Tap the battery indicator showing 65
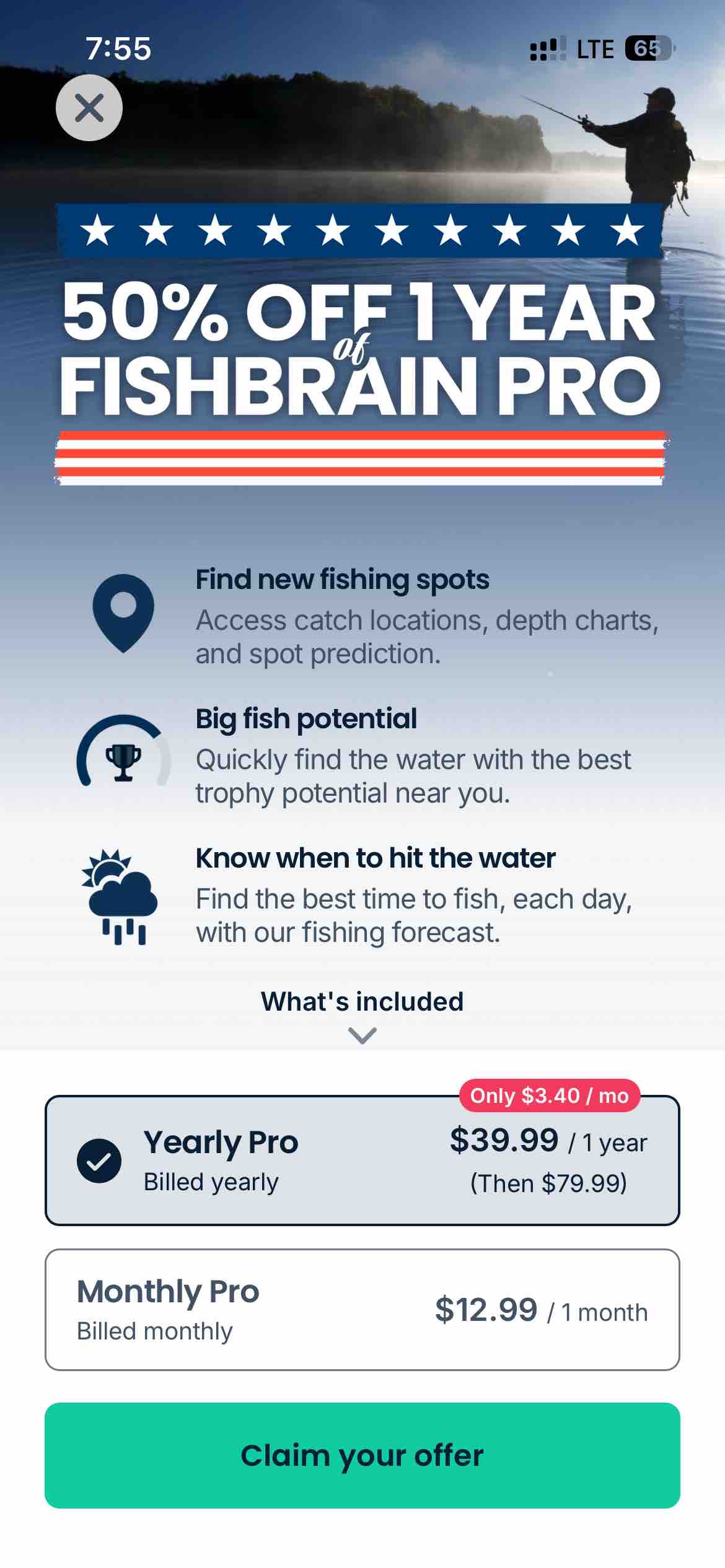Screen dimensions: 725x1568 coord(647,48)
